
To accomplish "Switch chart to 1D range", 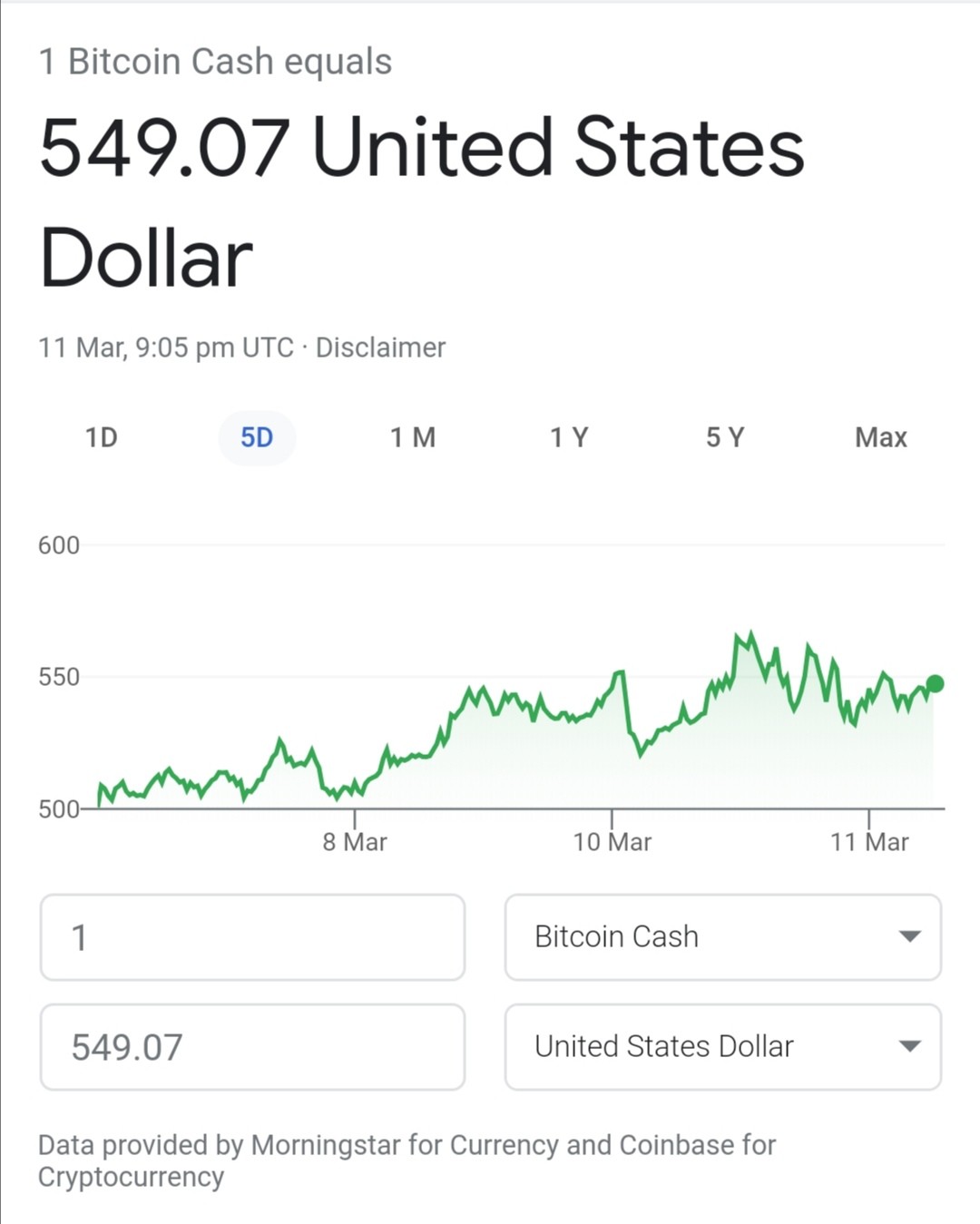I will coord(102,438).
